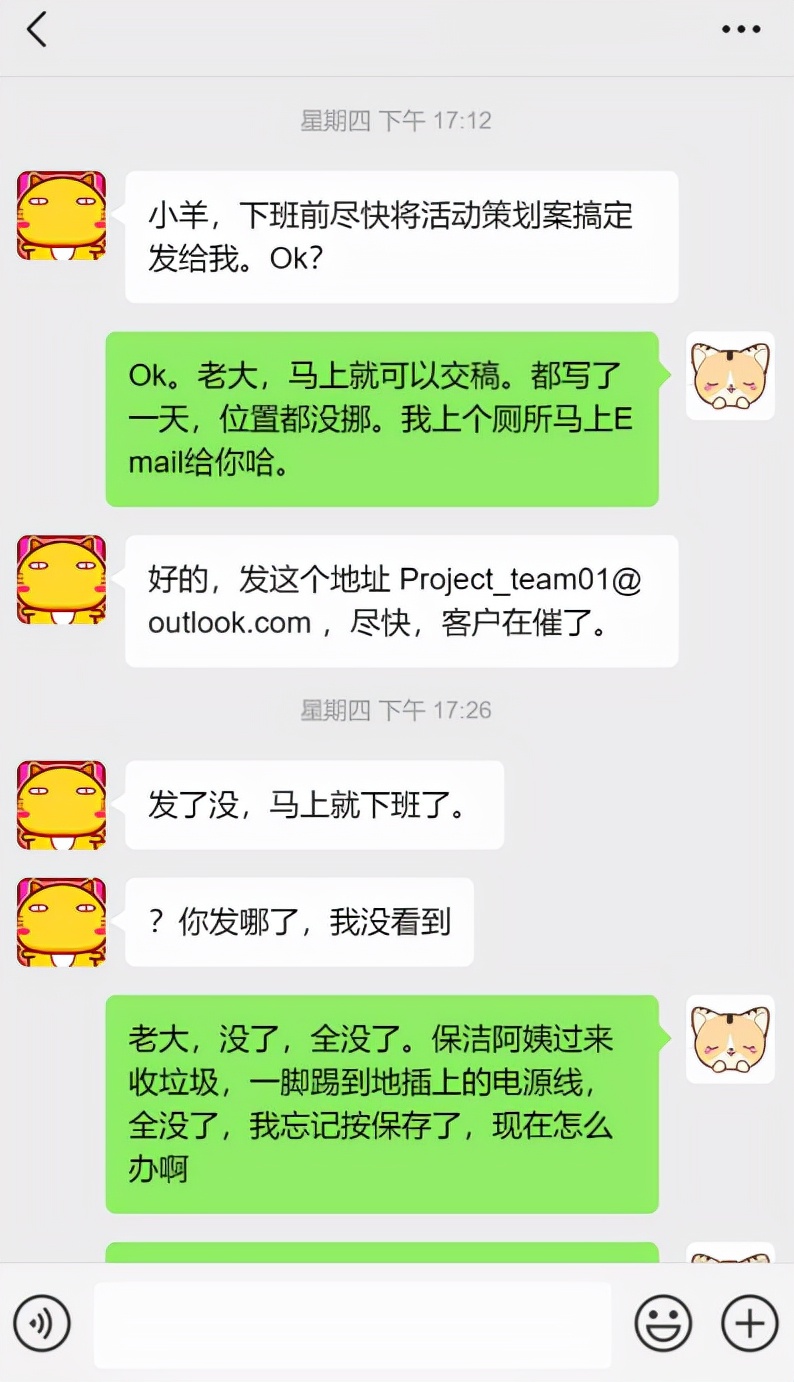
Task: Tap the orange cat avatar of the sender
Action: tap(730, 378)
